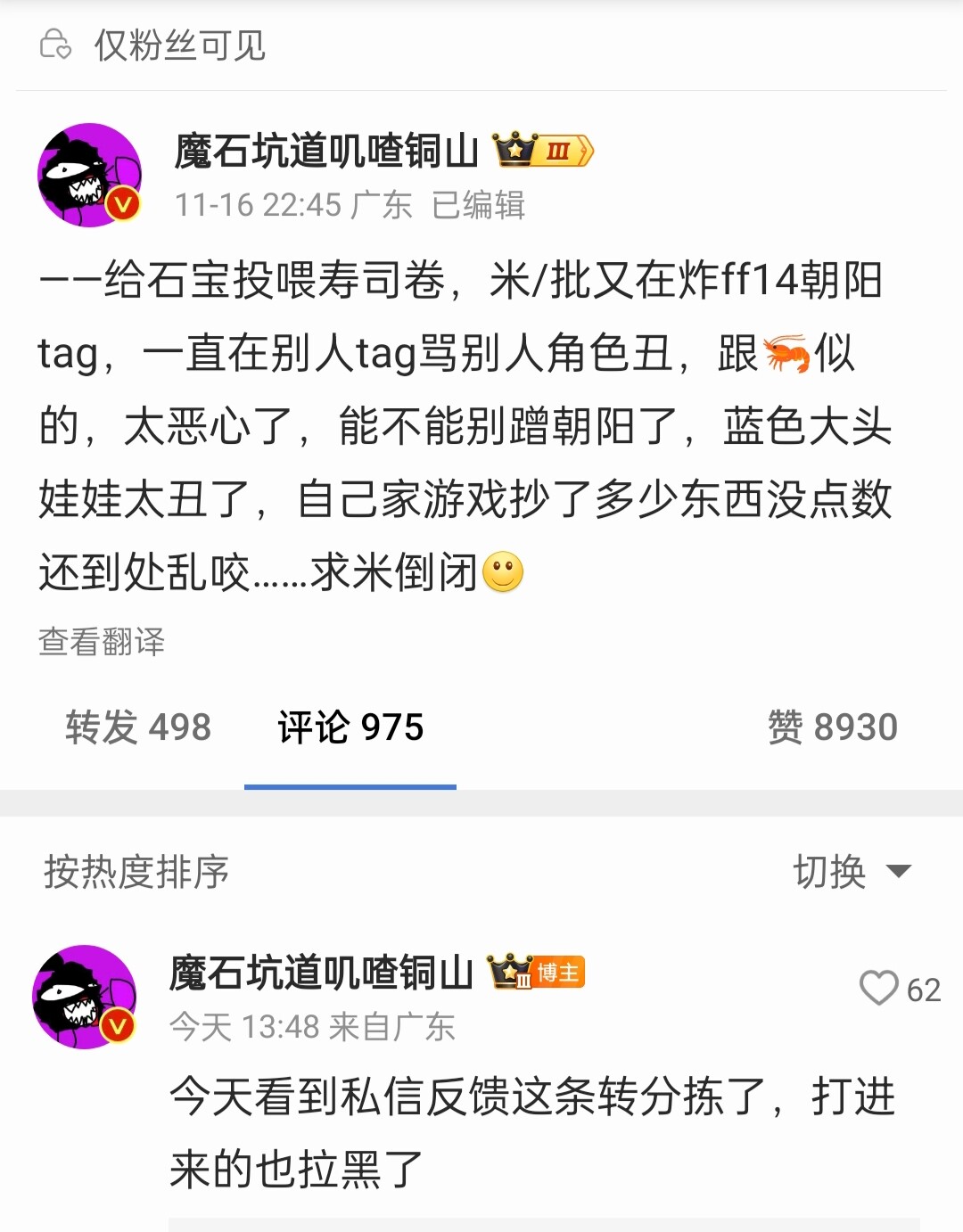Tap 查看翻译 to translate the post
963x1232 pixels.
pyautogui.click(x=102, y=642)
